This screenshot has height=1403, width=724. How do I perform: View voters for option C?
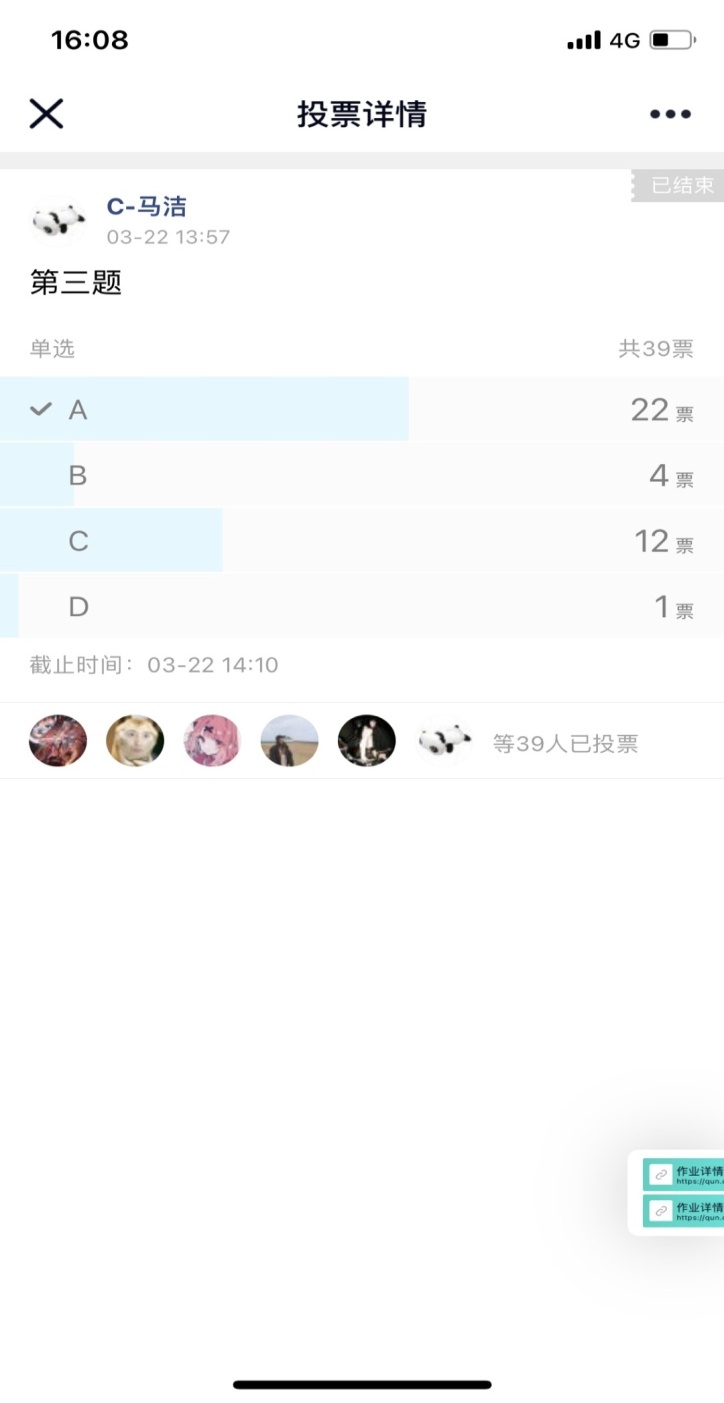(361, 541)
